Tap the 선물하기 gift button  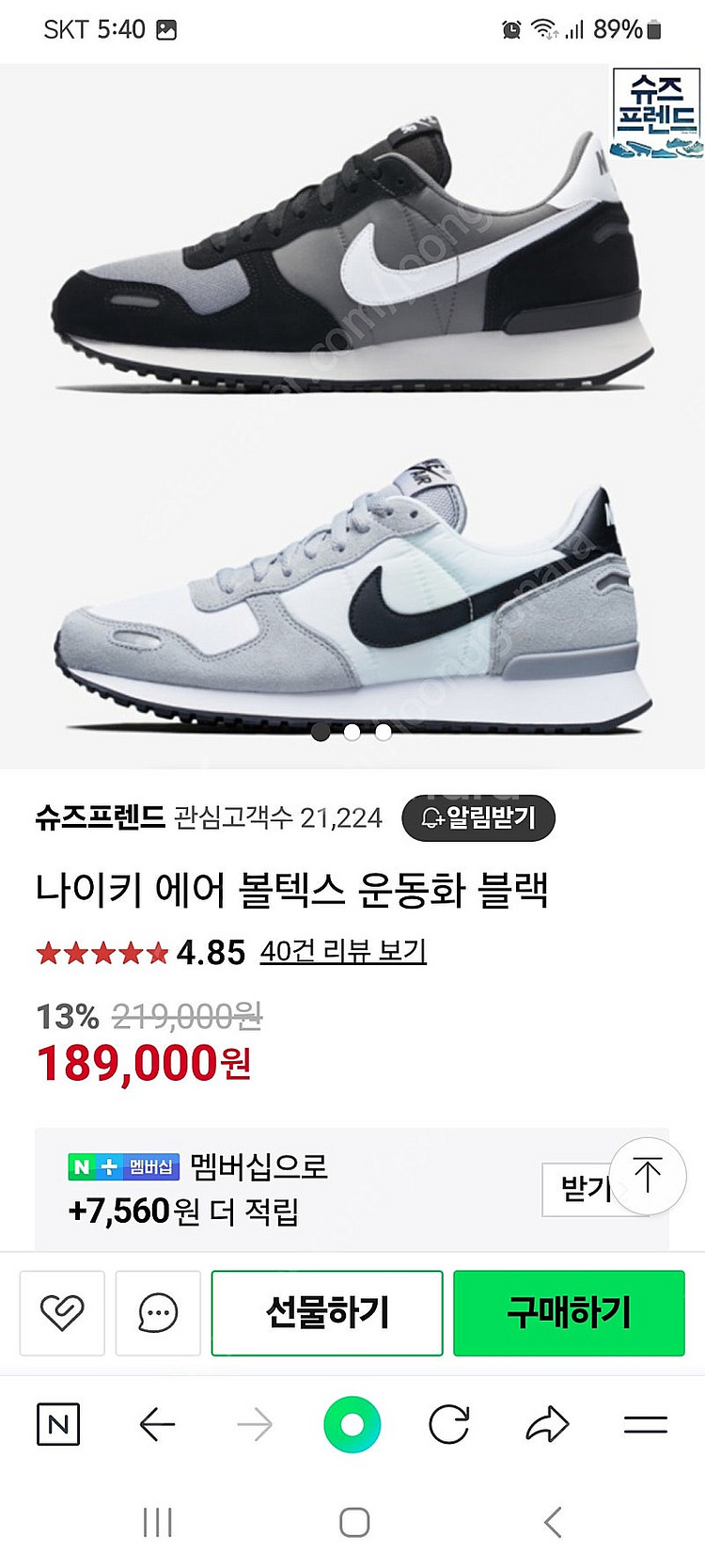pyautogui.click(x=327, y=1312)
